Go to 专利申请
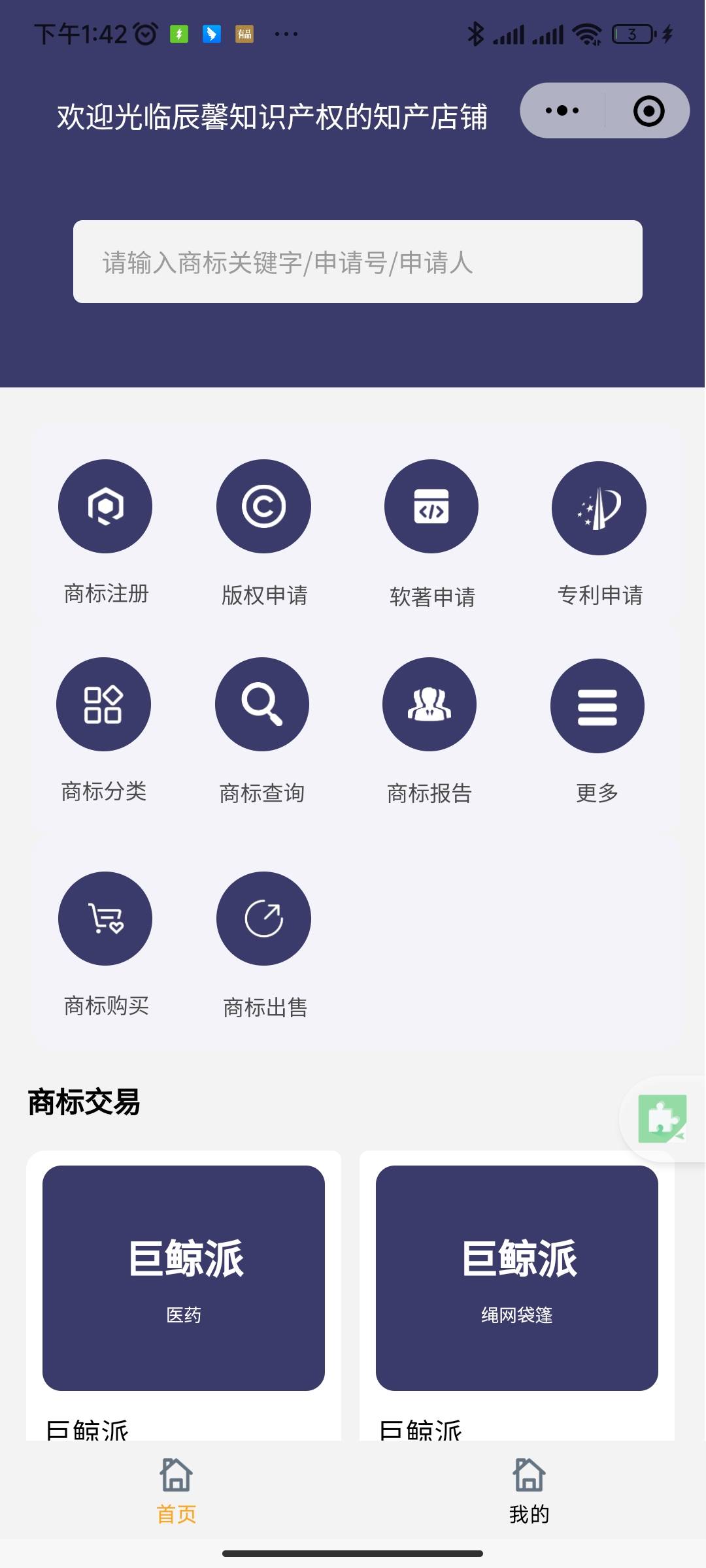 pos(599,508)
